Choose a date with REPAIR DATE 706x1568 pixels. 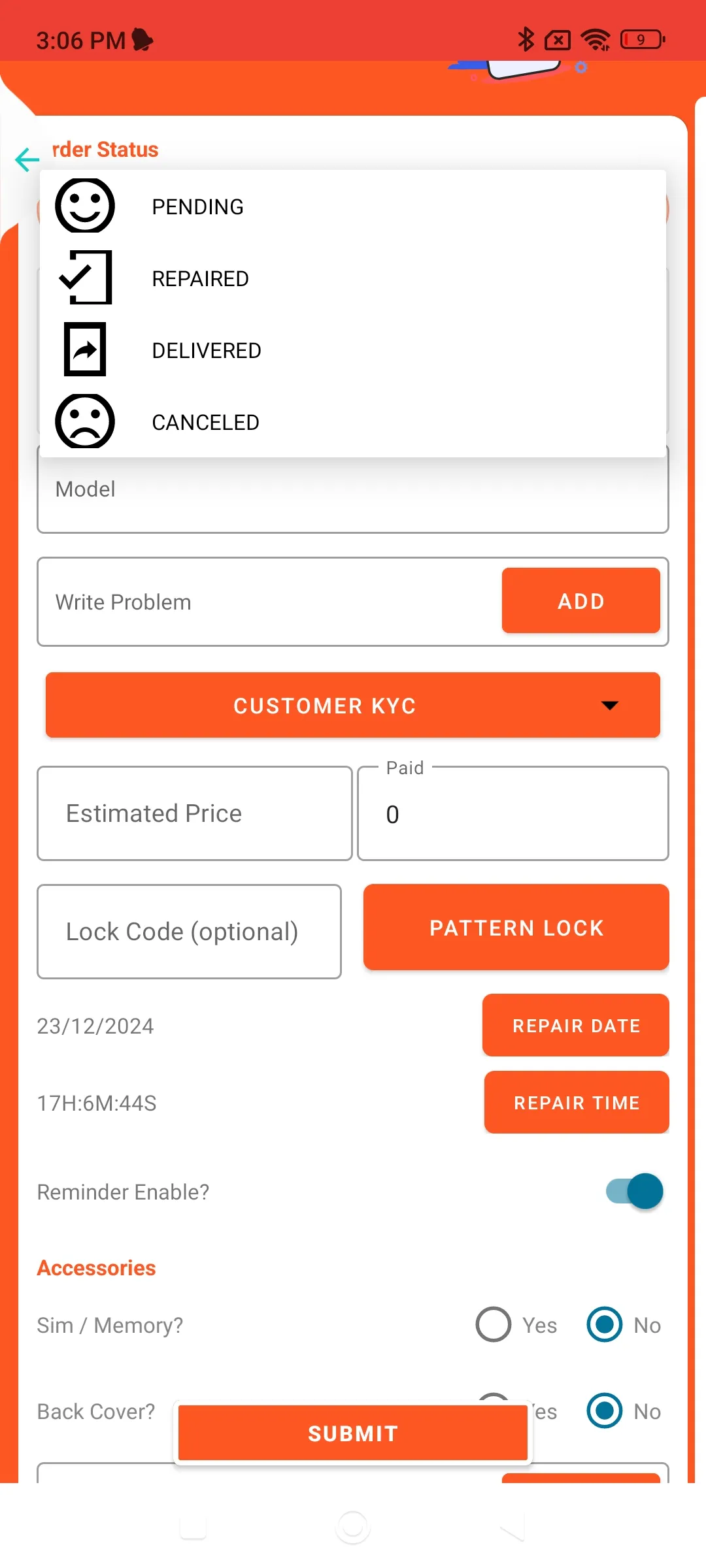point(575,1025)
